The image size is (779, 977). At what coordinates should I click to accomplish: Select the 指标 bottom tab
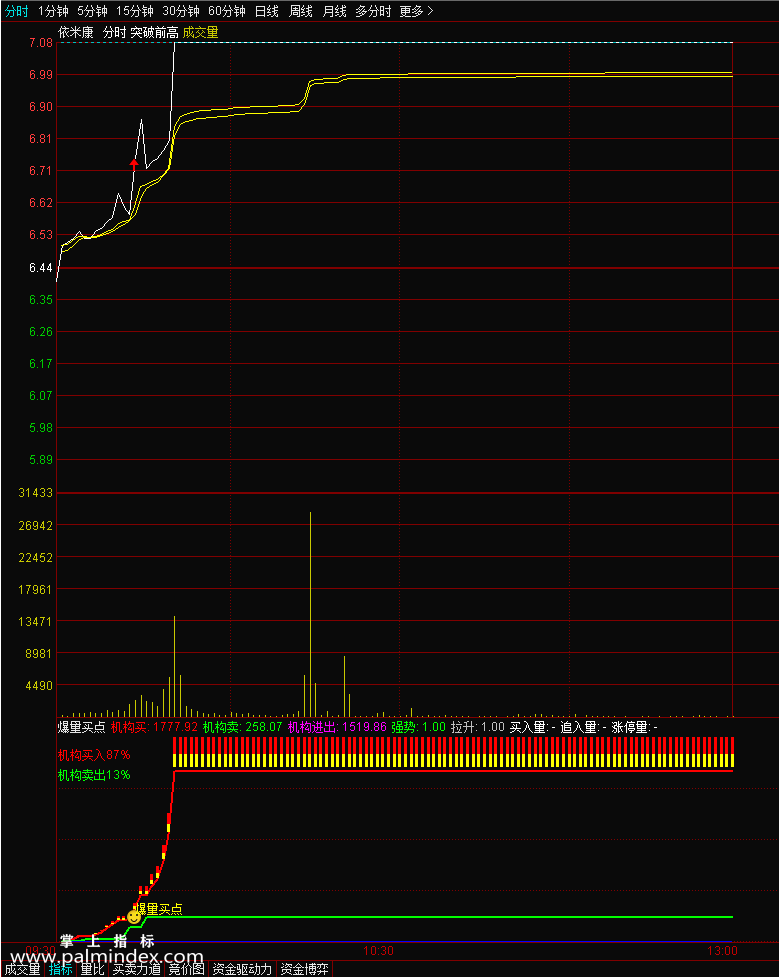pos(61,969)
